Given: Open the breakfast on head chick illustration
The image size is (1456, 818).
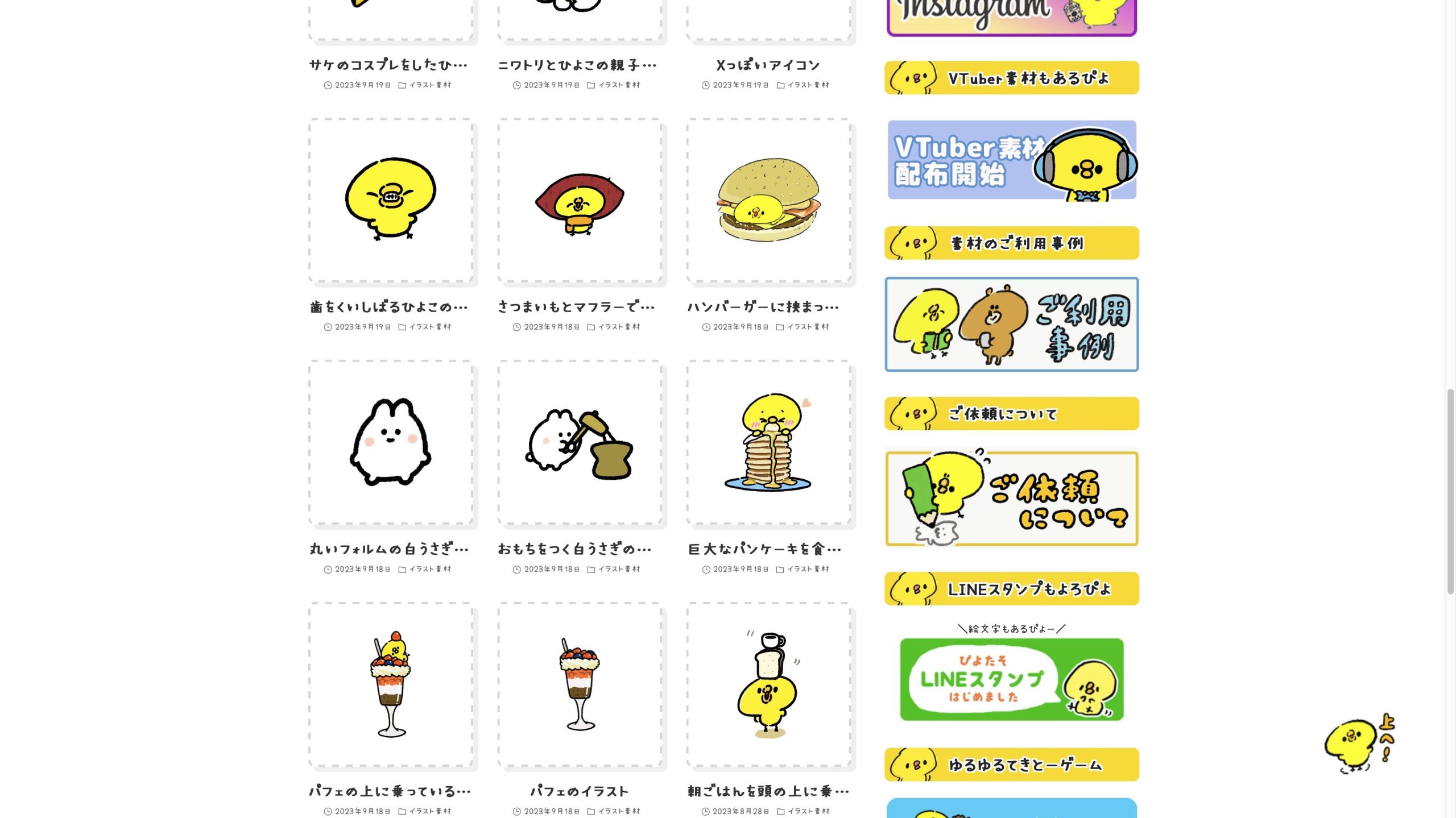Looking at the screenshot, I should pyautogui.click(x=768, y=684).
